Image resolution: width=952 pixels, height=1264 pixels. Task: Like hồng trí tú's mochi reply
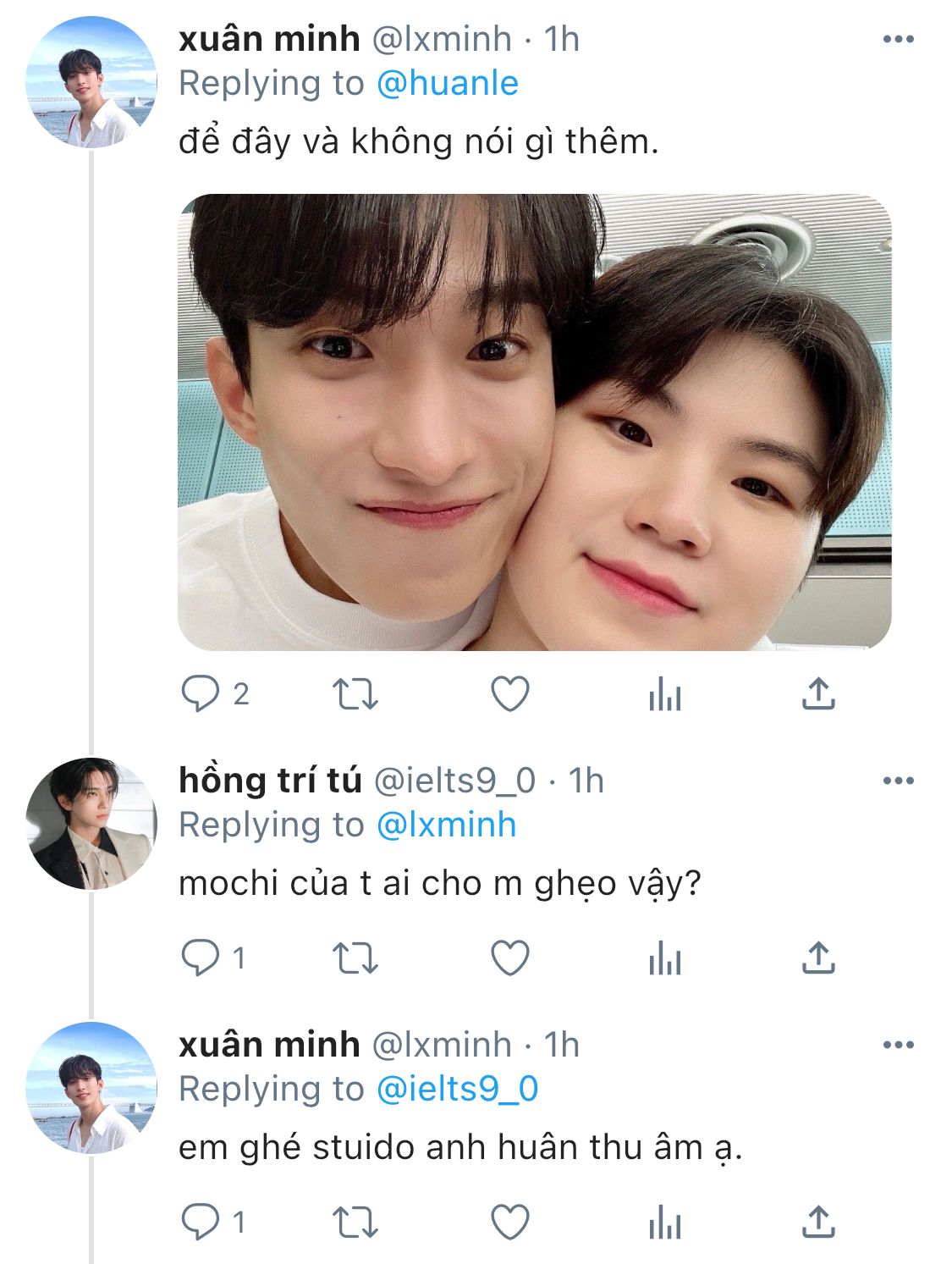pos(510,958)
